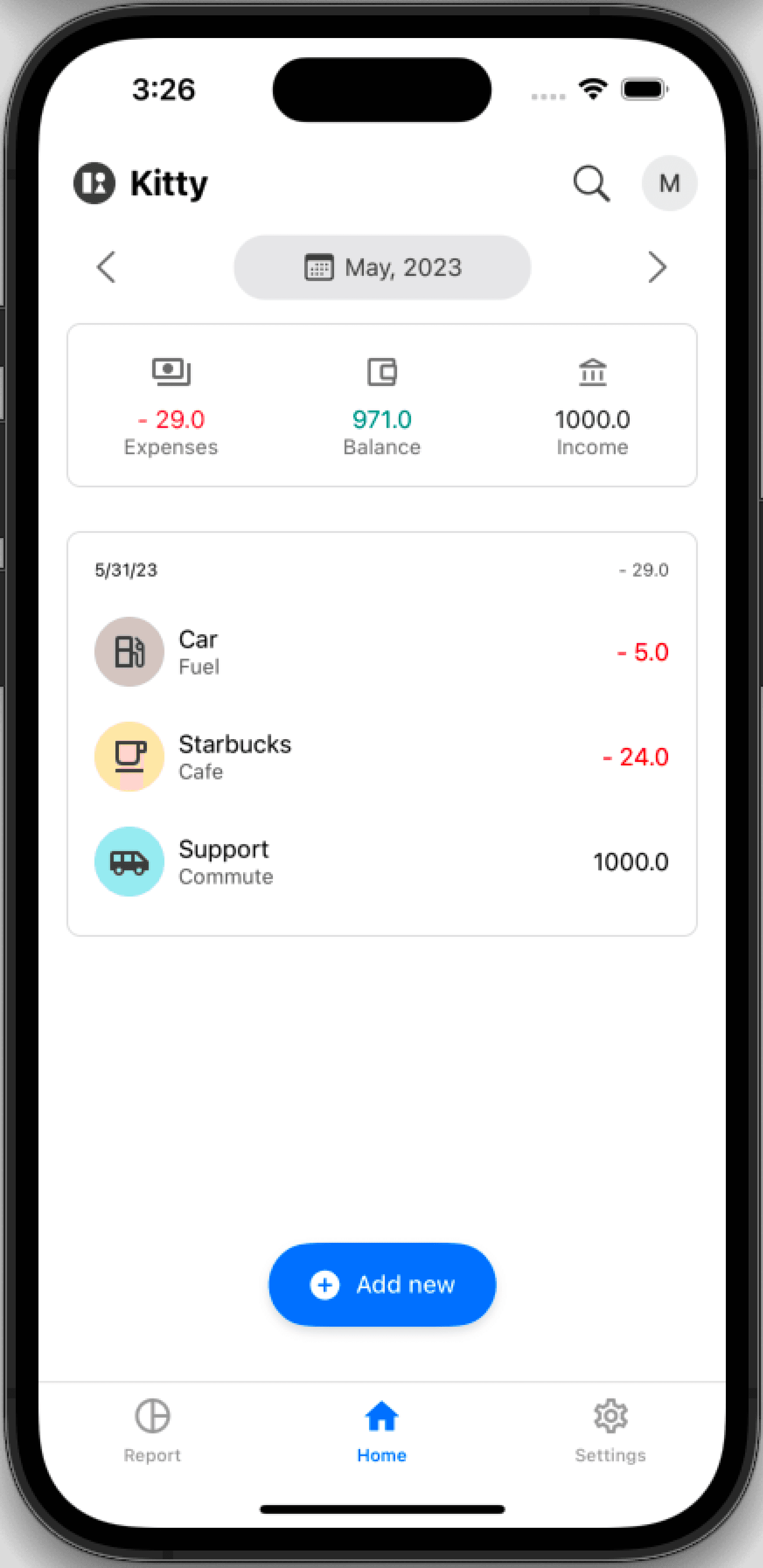Go to the previous month

pyautogui.click(x=107, y=267)
